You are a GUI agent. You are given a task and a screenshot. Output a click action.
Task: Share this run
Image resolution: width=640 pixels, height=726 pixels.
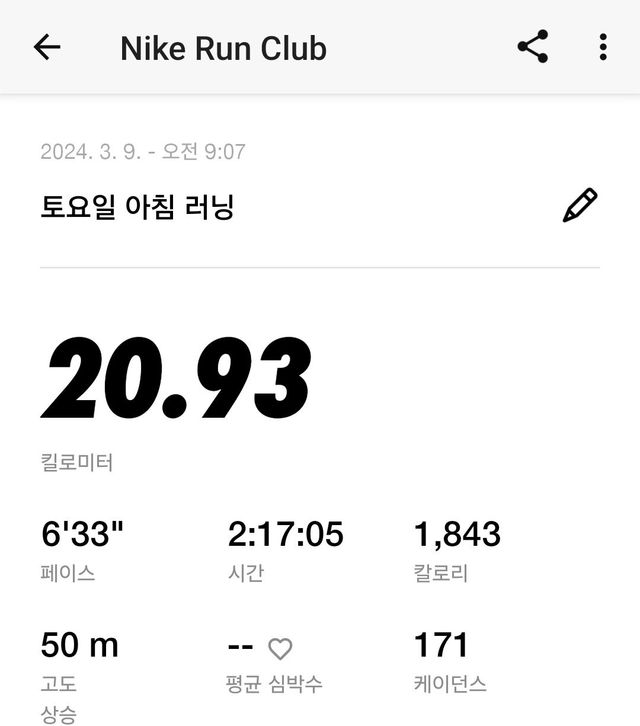532,47
